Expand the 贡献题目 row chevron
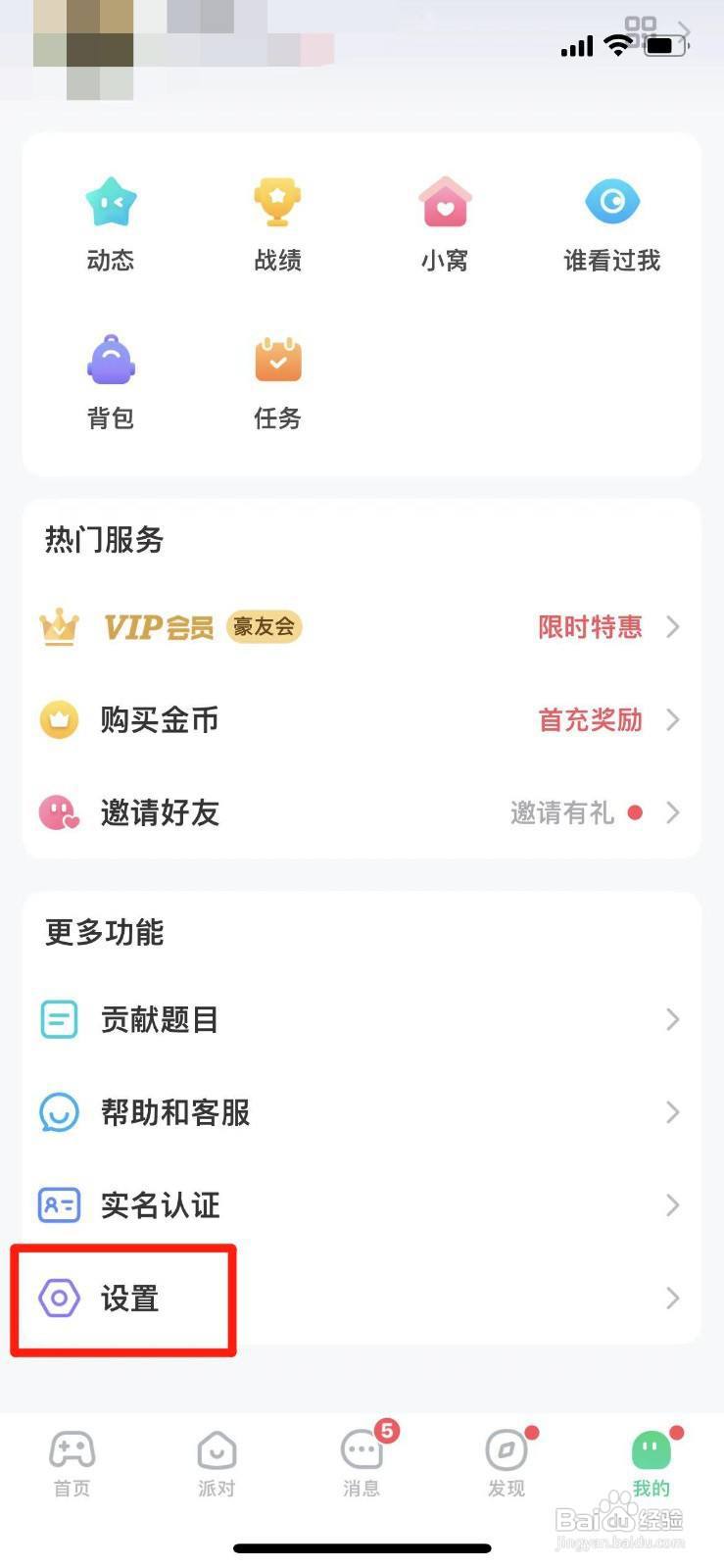 [x=672, y=1019]
